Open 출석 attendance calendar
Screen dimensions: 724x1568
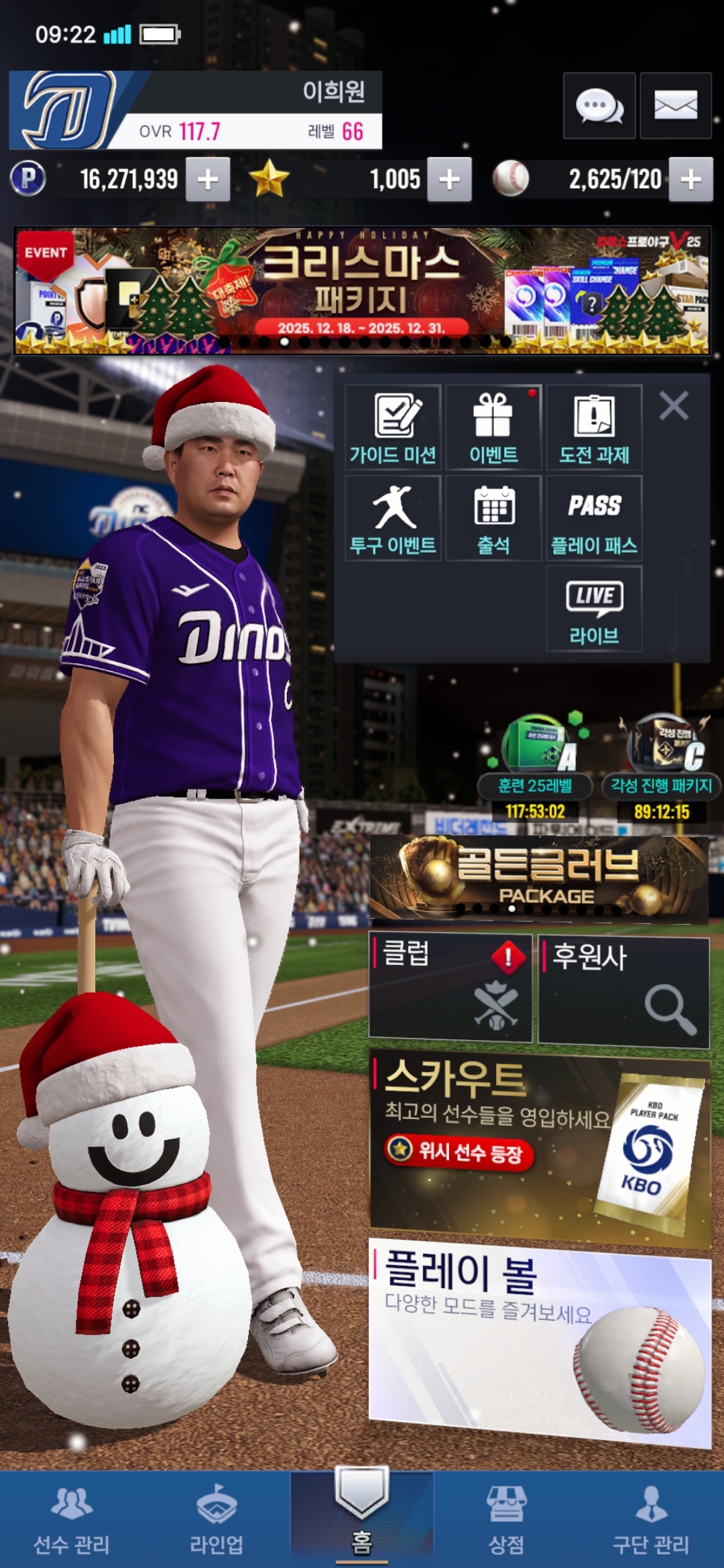coord(493,518)
